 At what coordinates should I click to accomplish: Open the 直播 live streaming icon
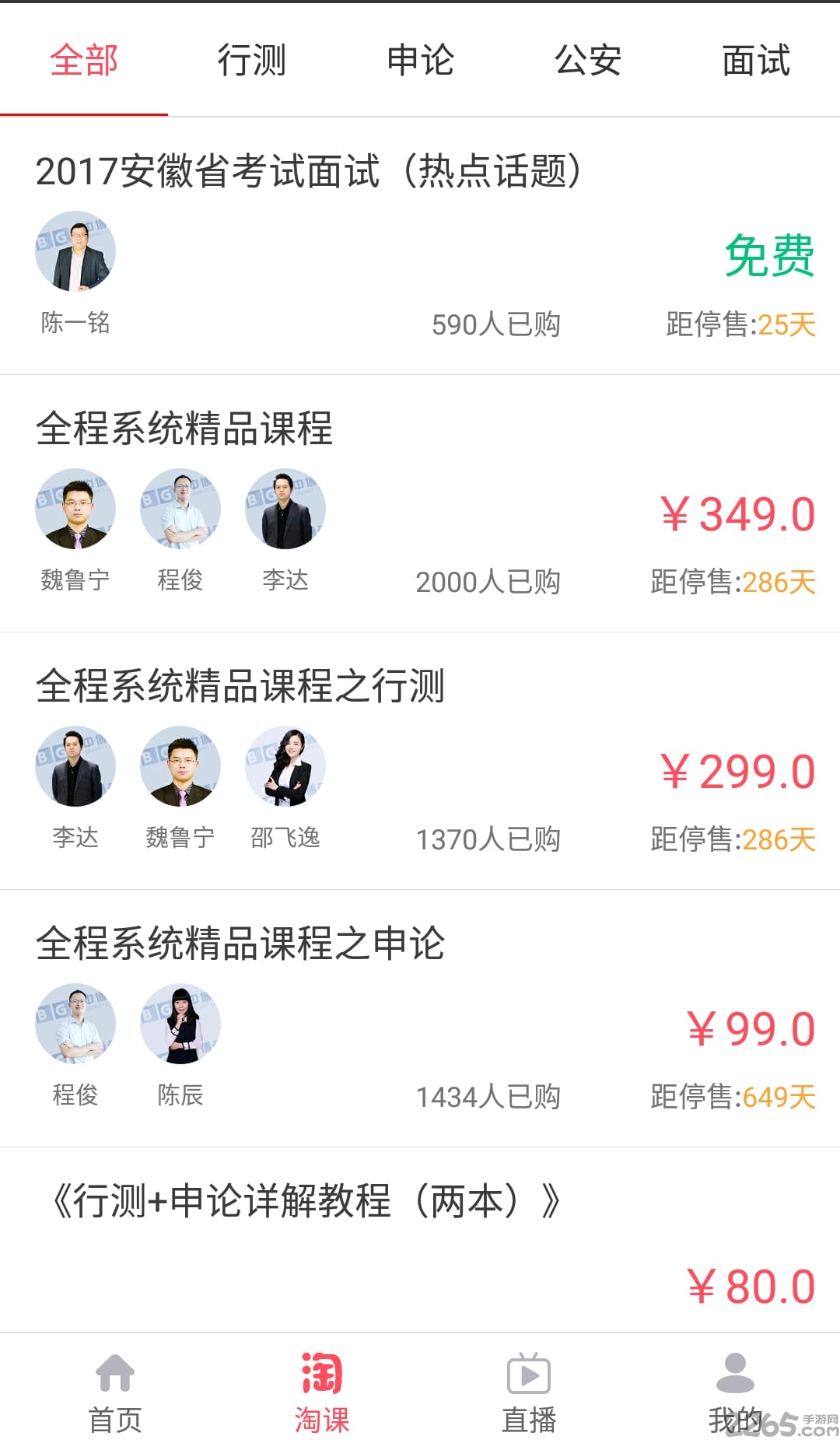529,1392
